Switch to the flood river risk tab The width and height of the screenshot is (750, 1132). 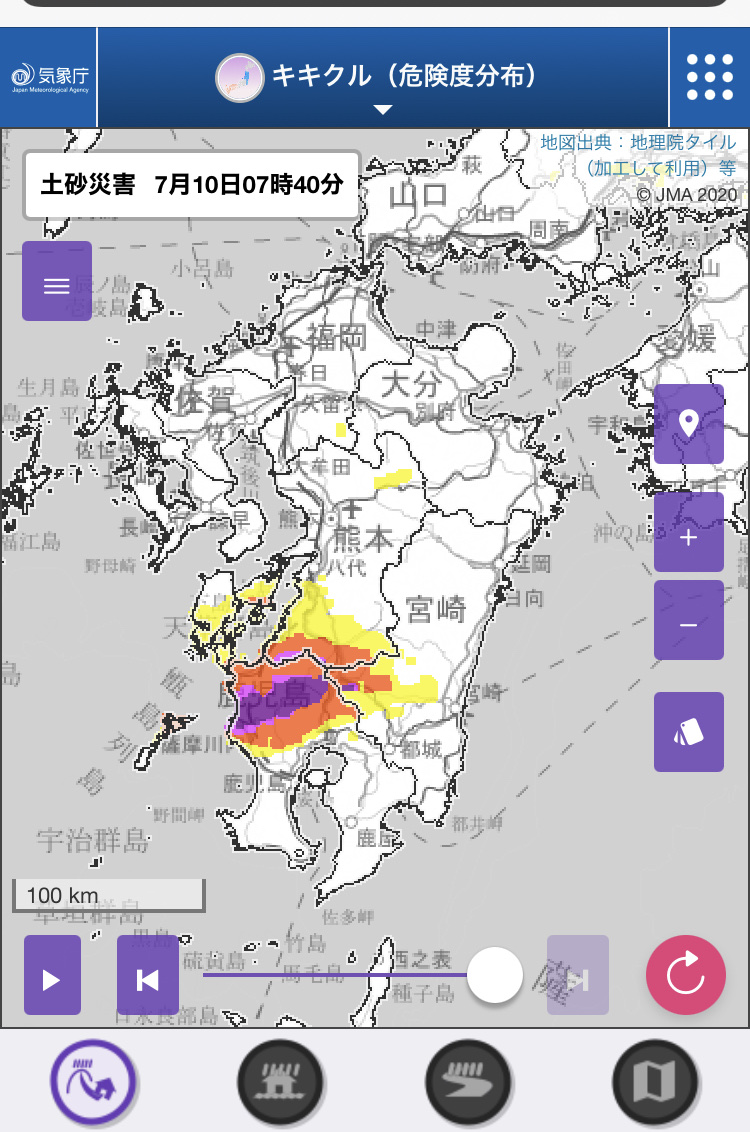coord(468,1083)
